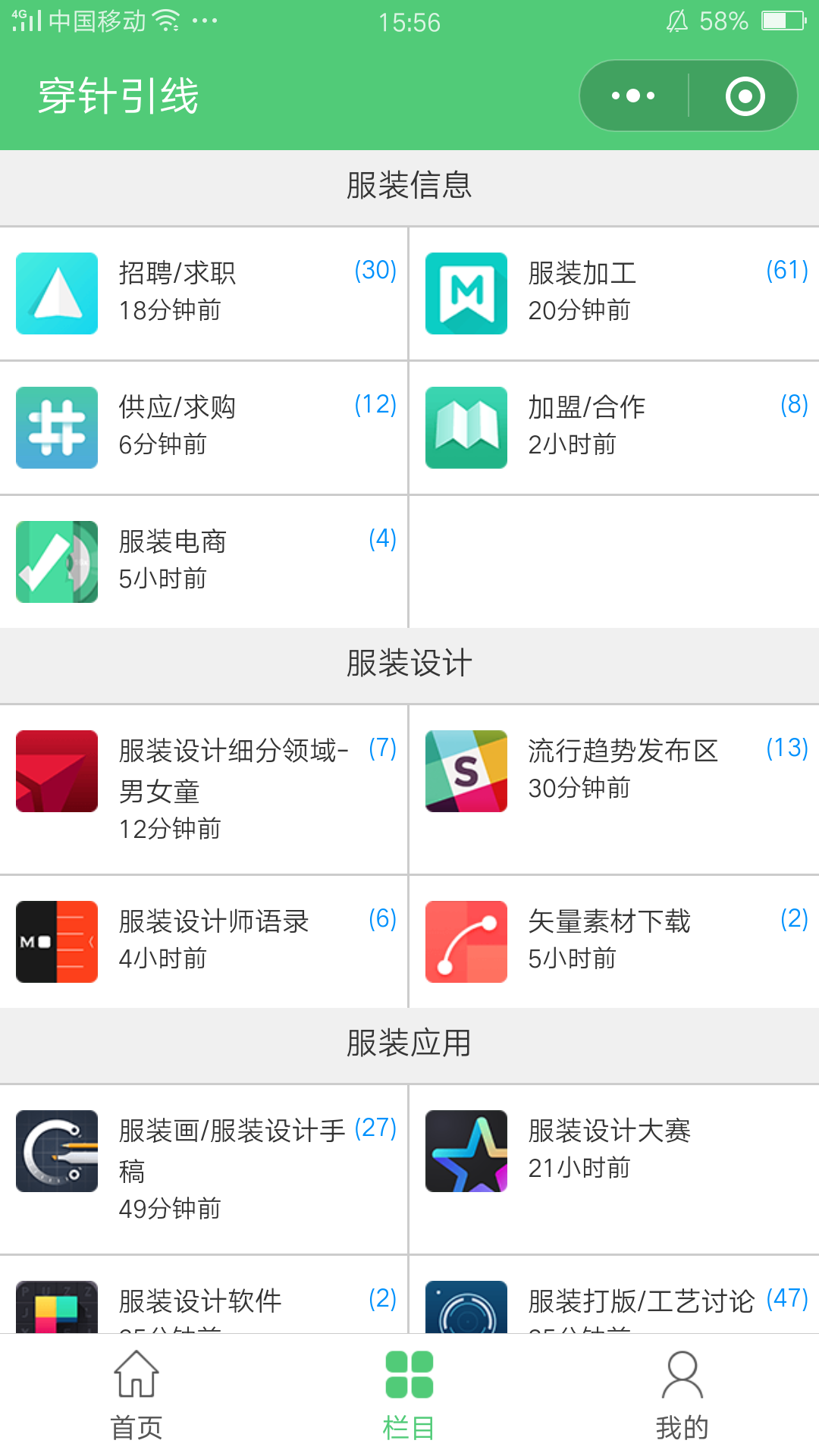Open 服装设计师语录 section
Viewport: 819px width, 1456px height.
pos(204,941)
